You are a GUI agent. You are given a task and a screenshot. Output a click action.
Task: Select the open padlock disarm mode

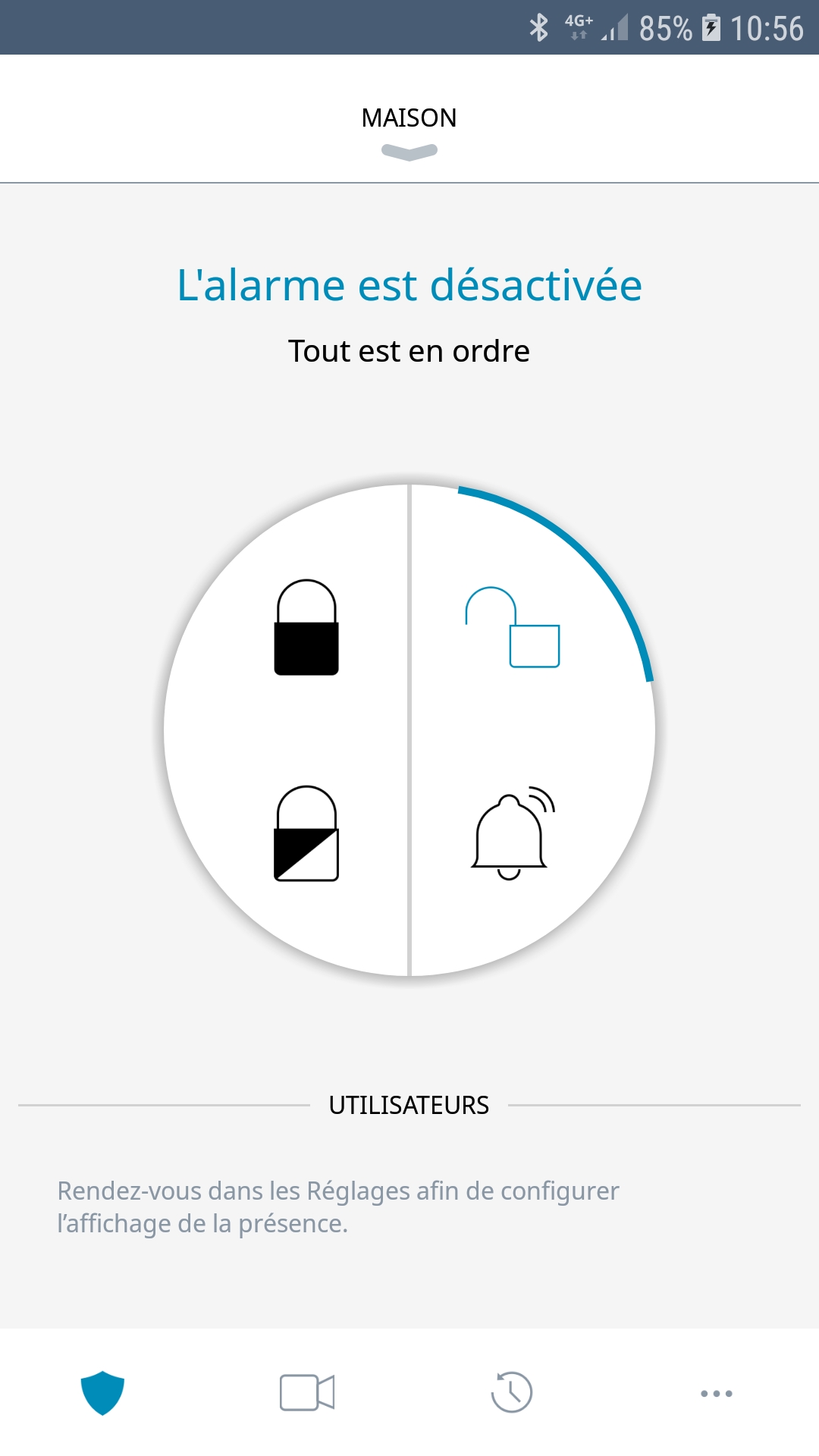pos(513,627)
